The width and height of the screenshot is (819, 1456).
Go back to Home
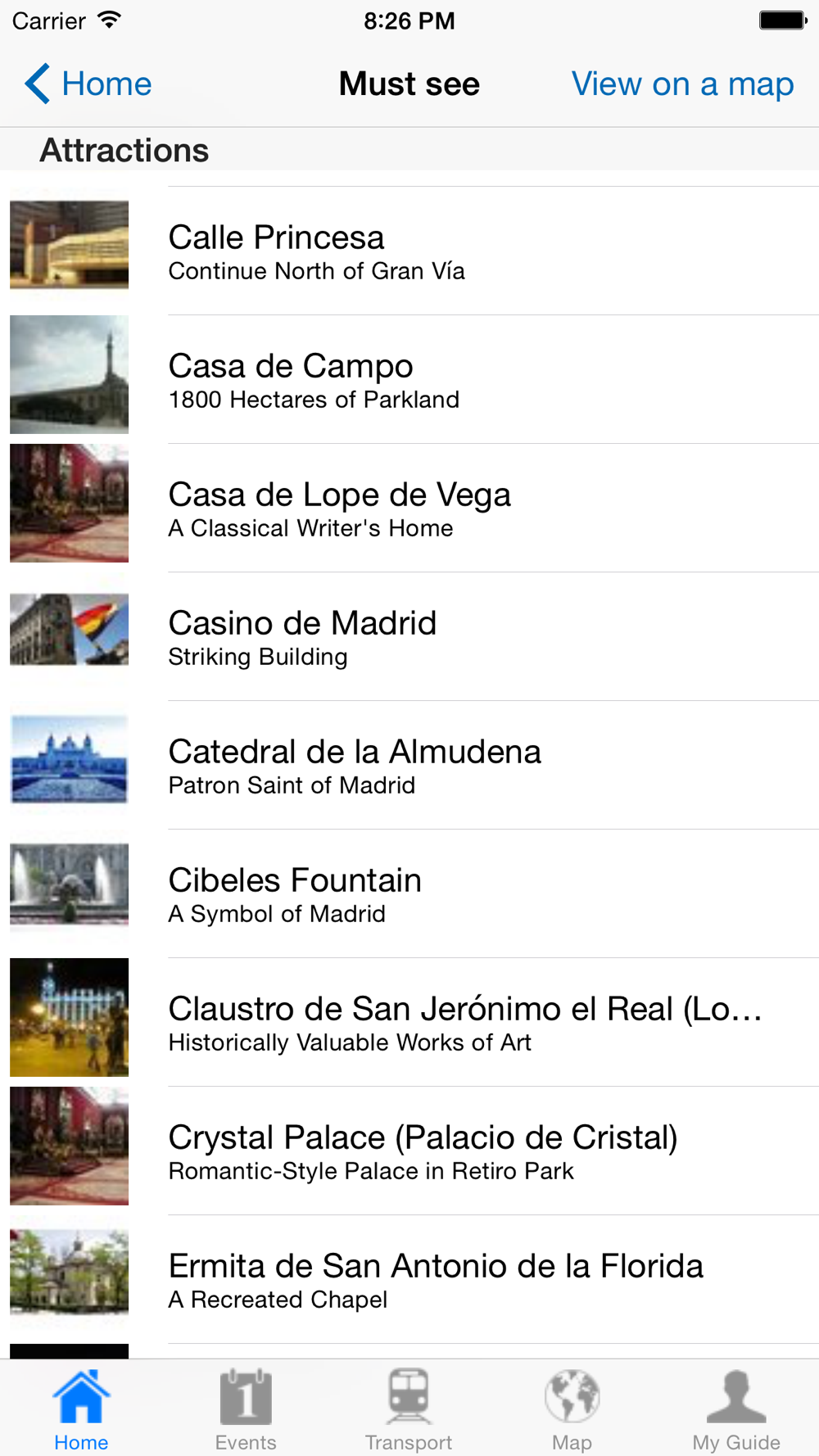(x=88, y=84)
